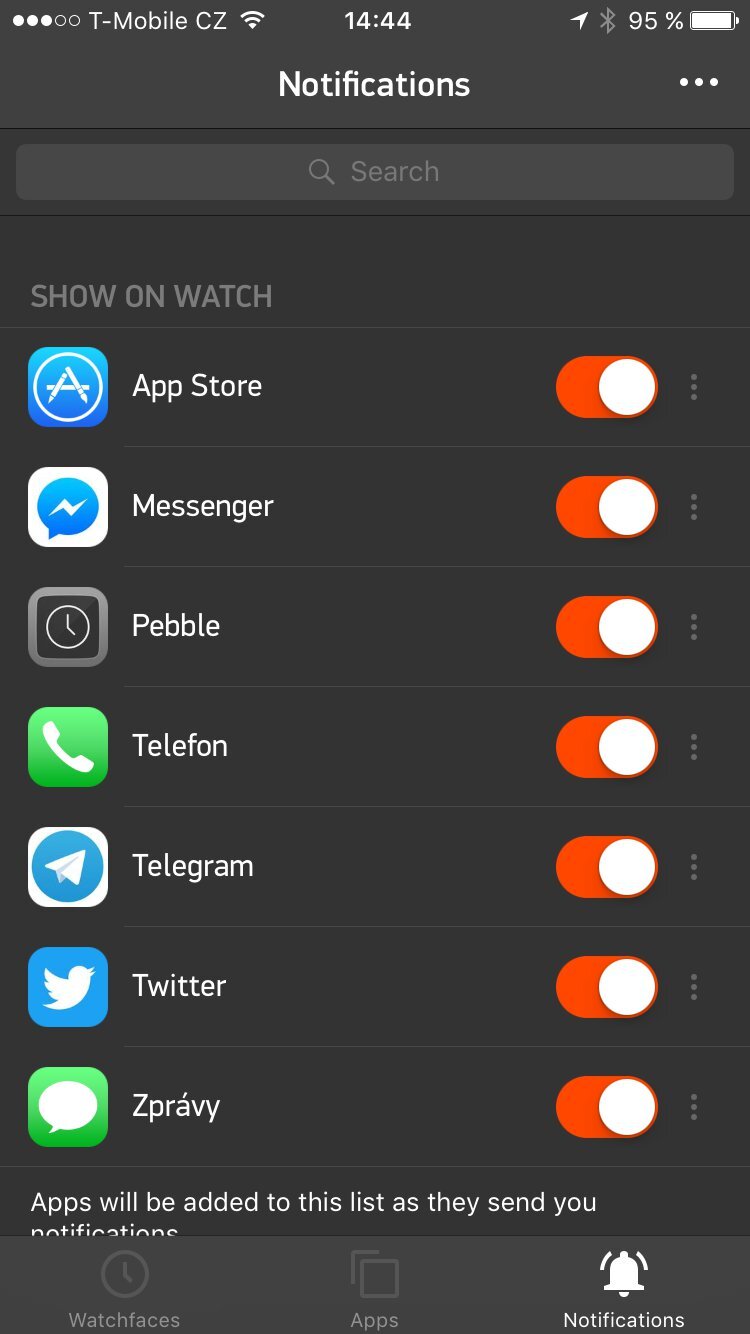Tap the Search field
This screenshot has height=1334, width=750.
(375, 172)
